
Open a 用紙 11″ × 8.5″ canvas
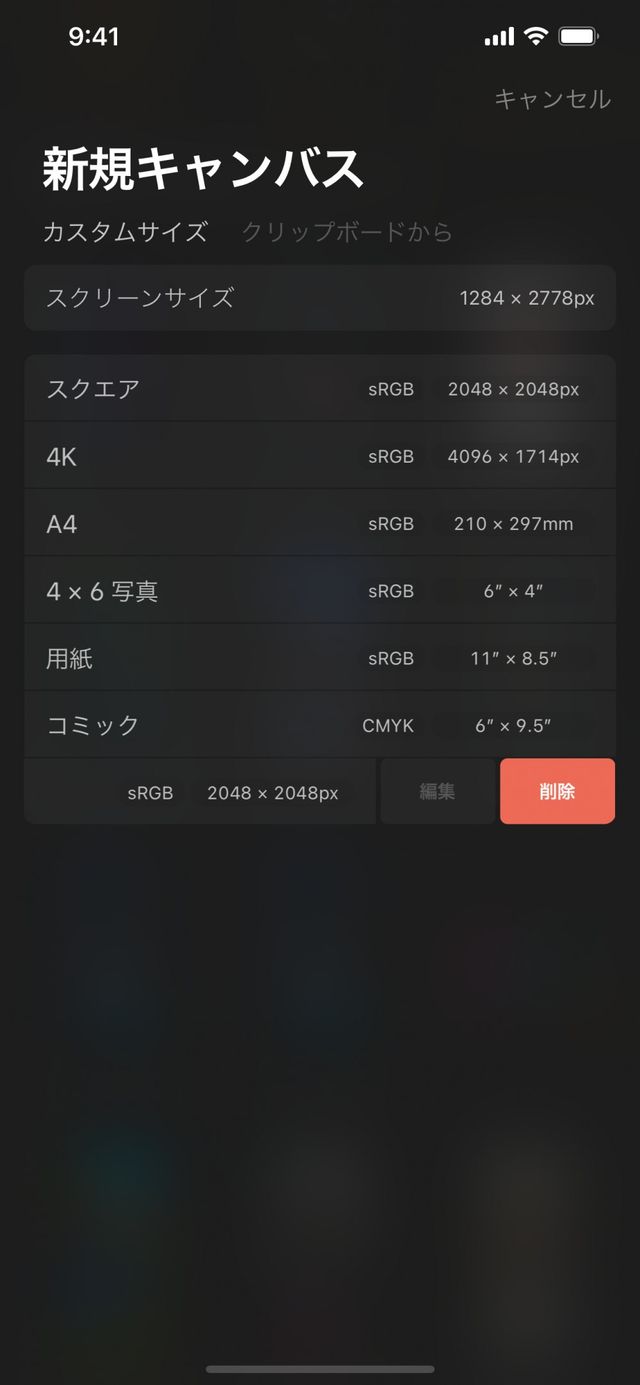coord(320,658)
